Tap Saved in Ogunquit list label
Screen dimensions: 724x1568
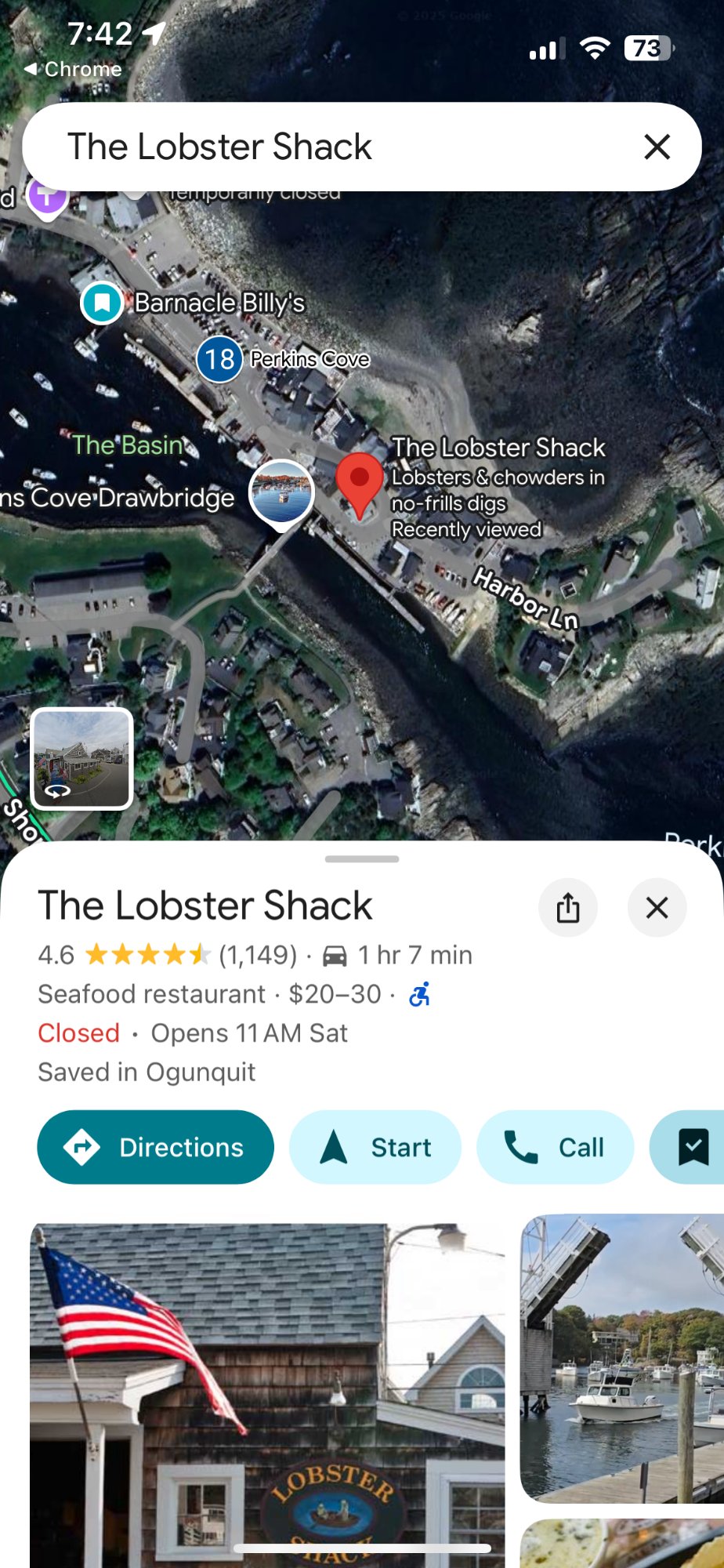146,1072
